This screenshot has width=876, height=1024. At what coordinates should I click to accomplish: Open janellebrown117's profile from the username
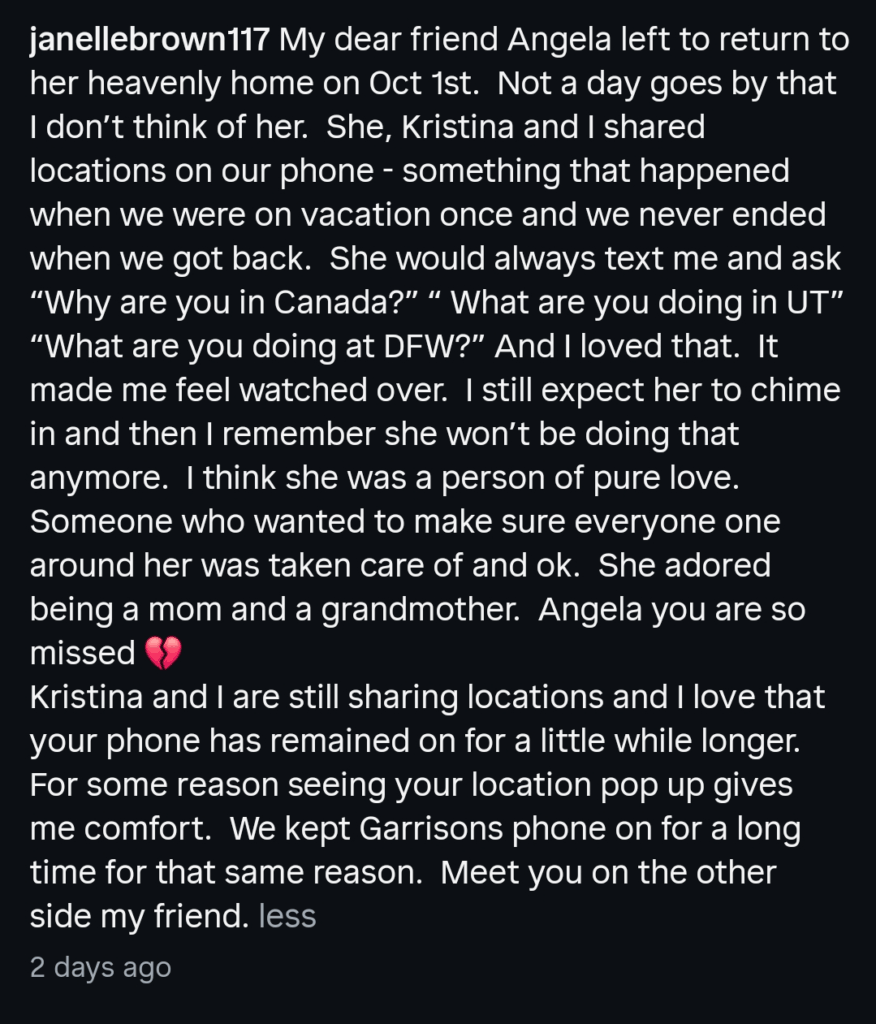click(150, 42)
